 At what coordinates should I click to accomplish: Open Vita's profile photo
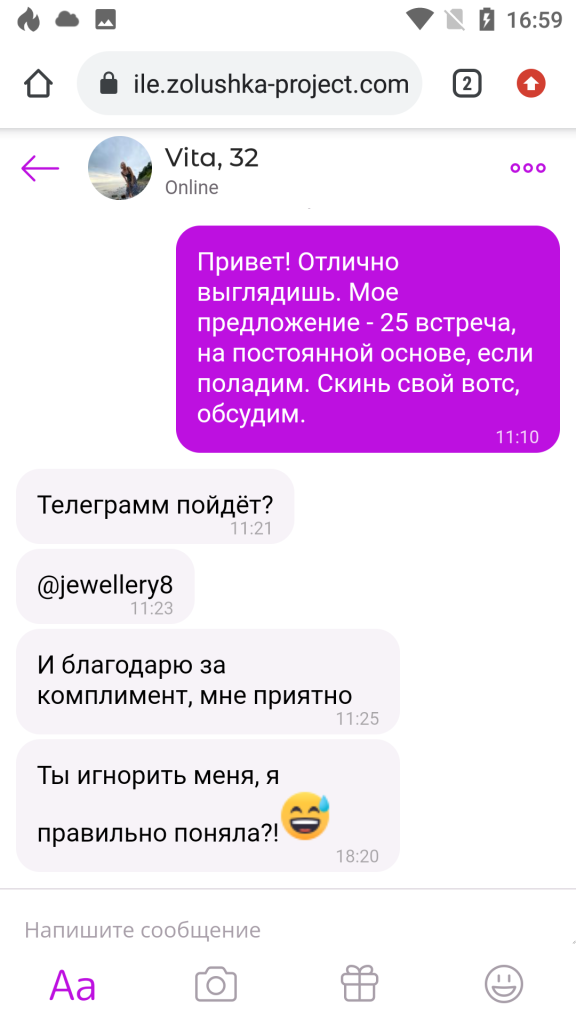click(120, 168)
